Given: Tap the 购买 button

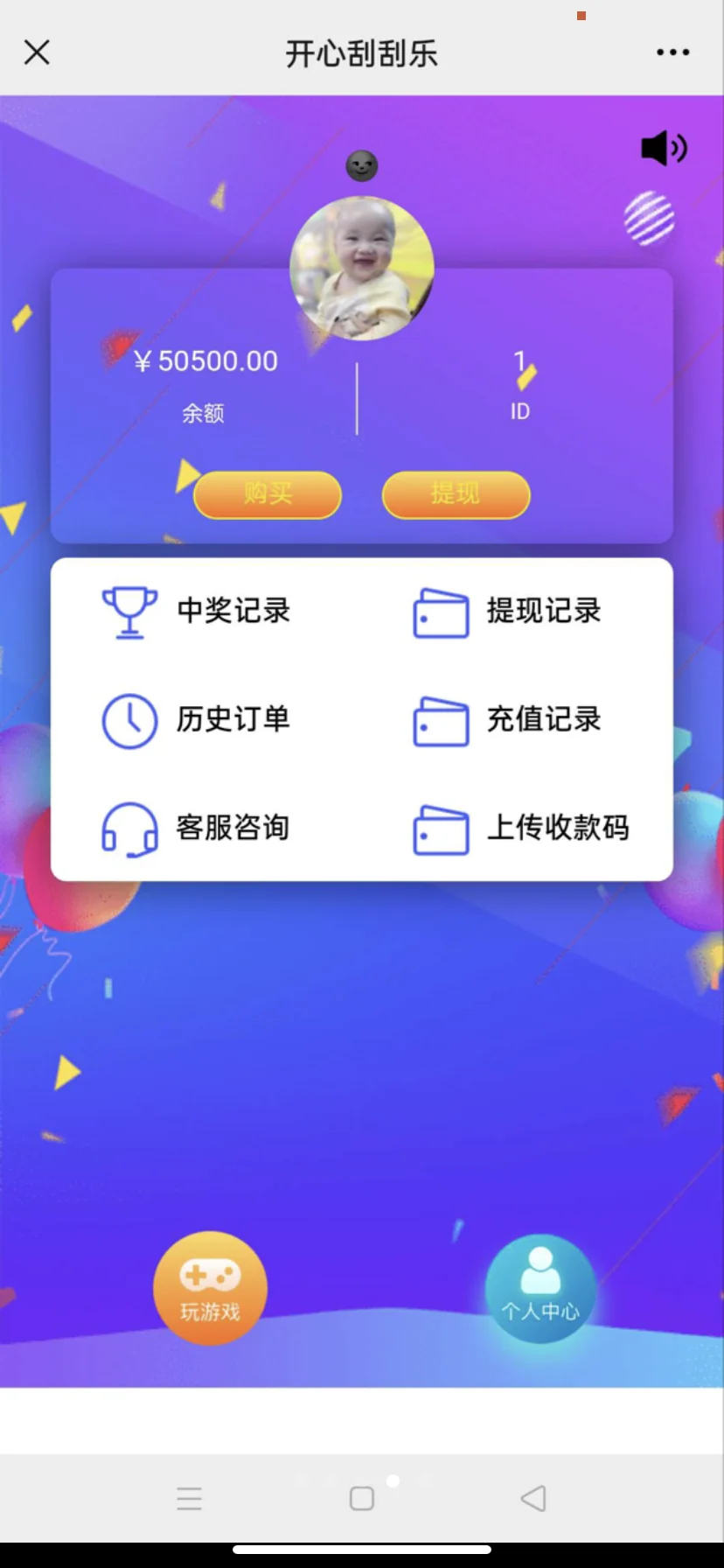Looking at the screenshot, I should pyautogui.click(x=268, y=494).
